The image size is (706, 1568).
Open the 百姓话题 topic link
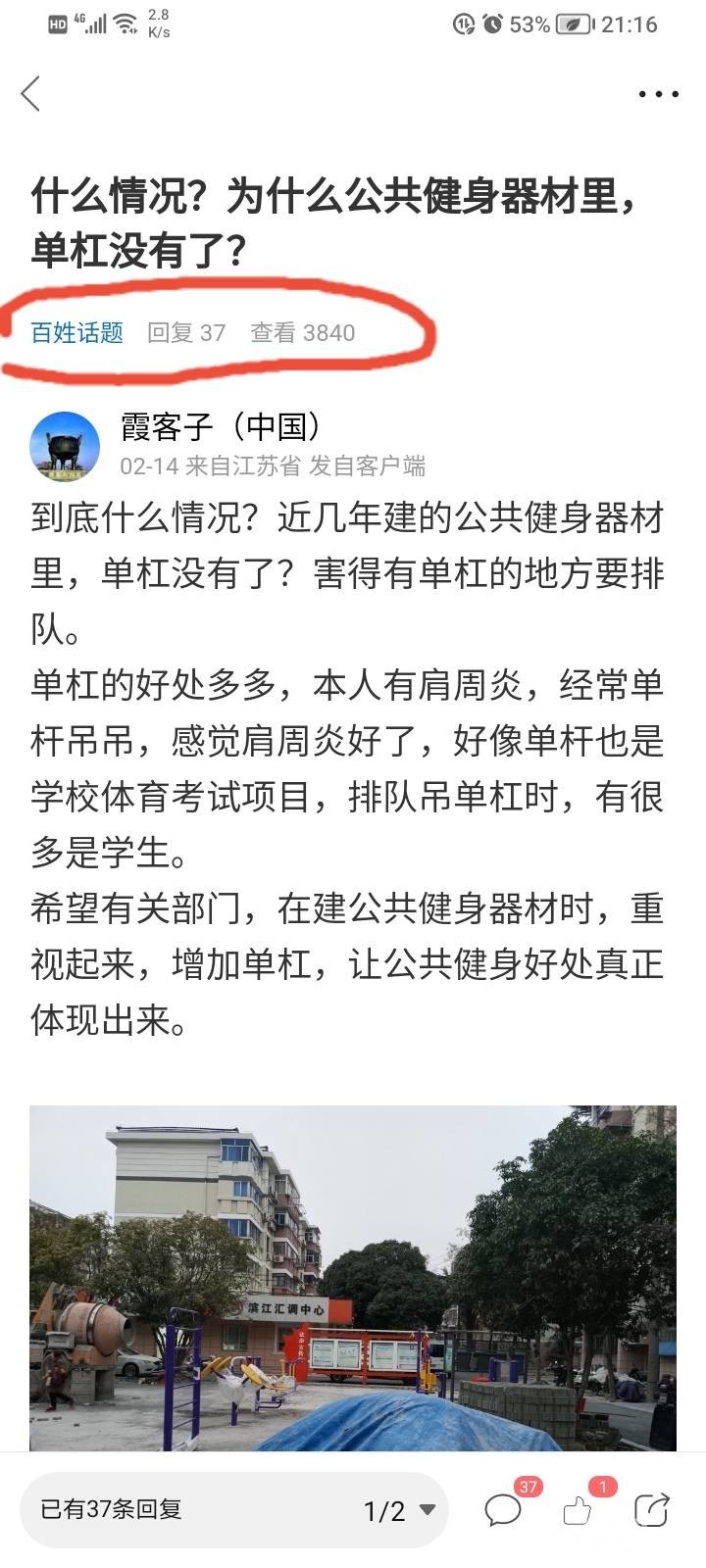tap(77, 333)
